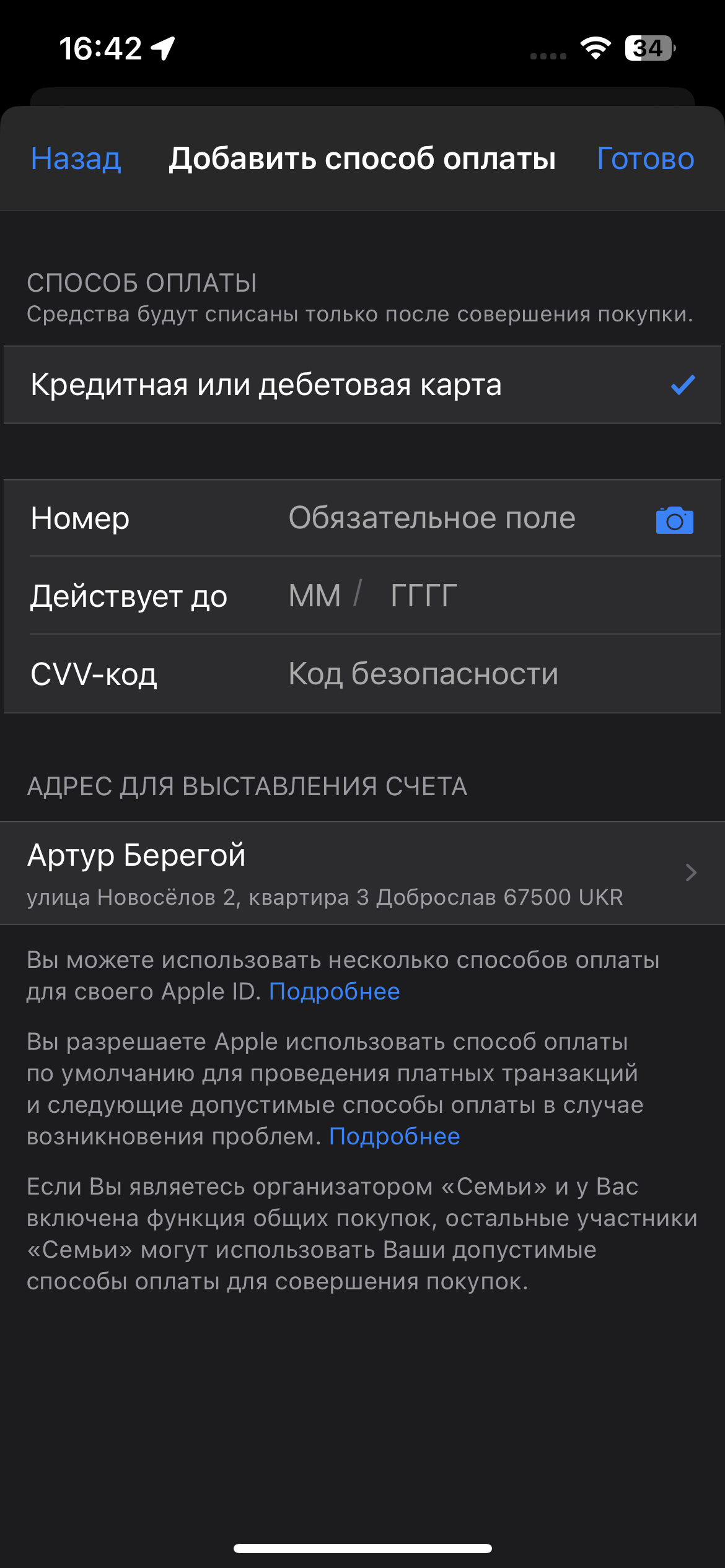725x1568 pixels.
Task: Confirm with the Готово button
Action: click(645, 159)
